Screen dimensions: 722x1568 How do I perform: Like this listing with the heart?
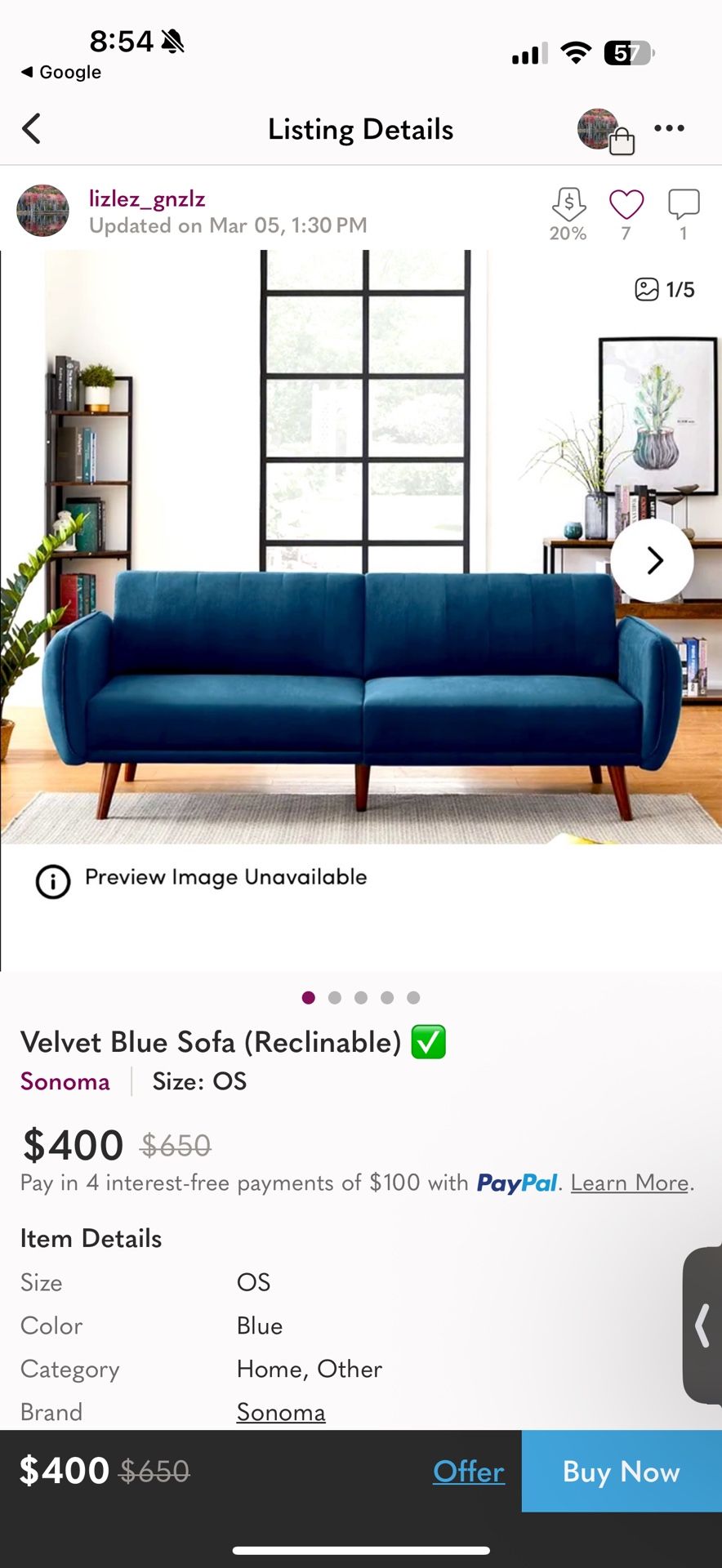(x=626, y=205)
